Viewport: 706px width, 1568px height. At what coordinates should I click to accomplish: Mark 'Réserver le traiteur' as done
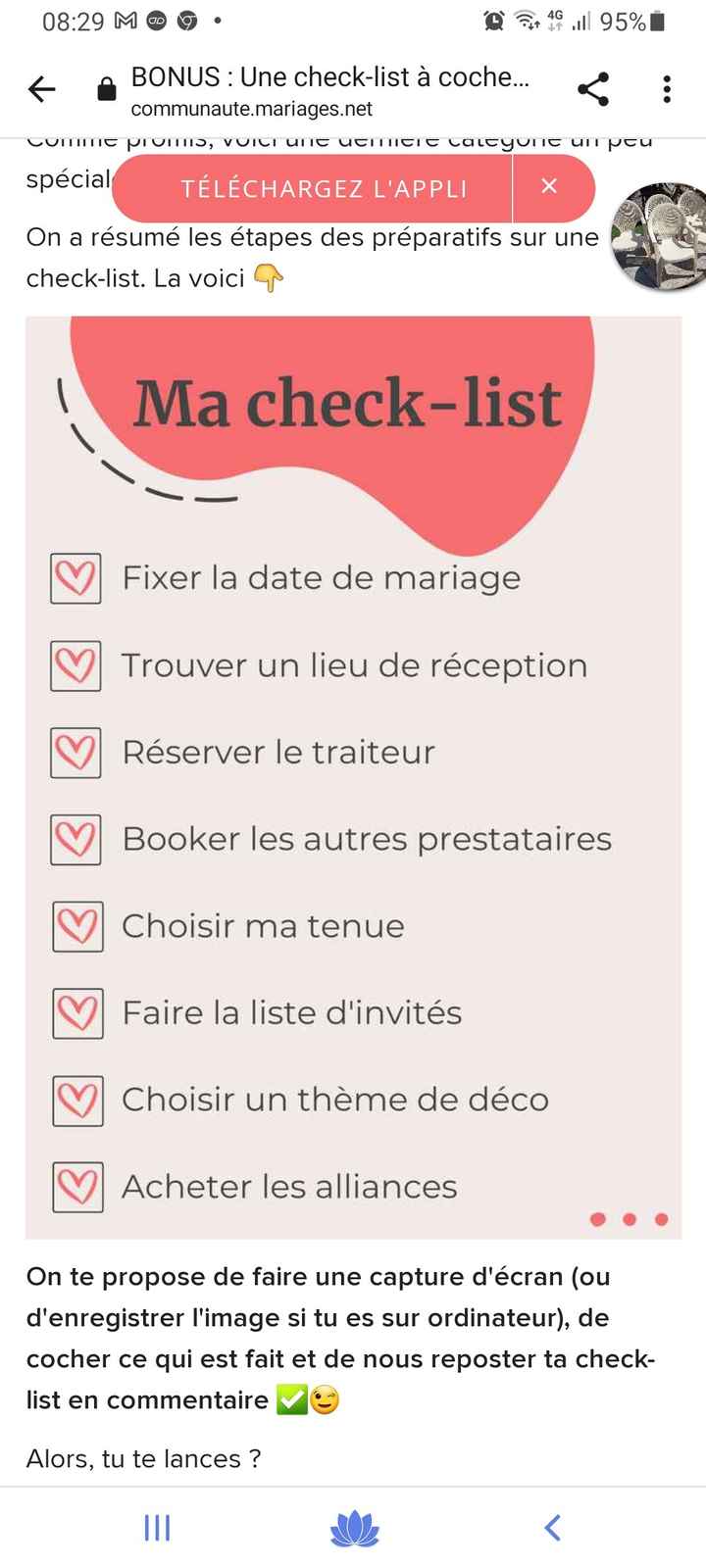(x=76, y=753)
